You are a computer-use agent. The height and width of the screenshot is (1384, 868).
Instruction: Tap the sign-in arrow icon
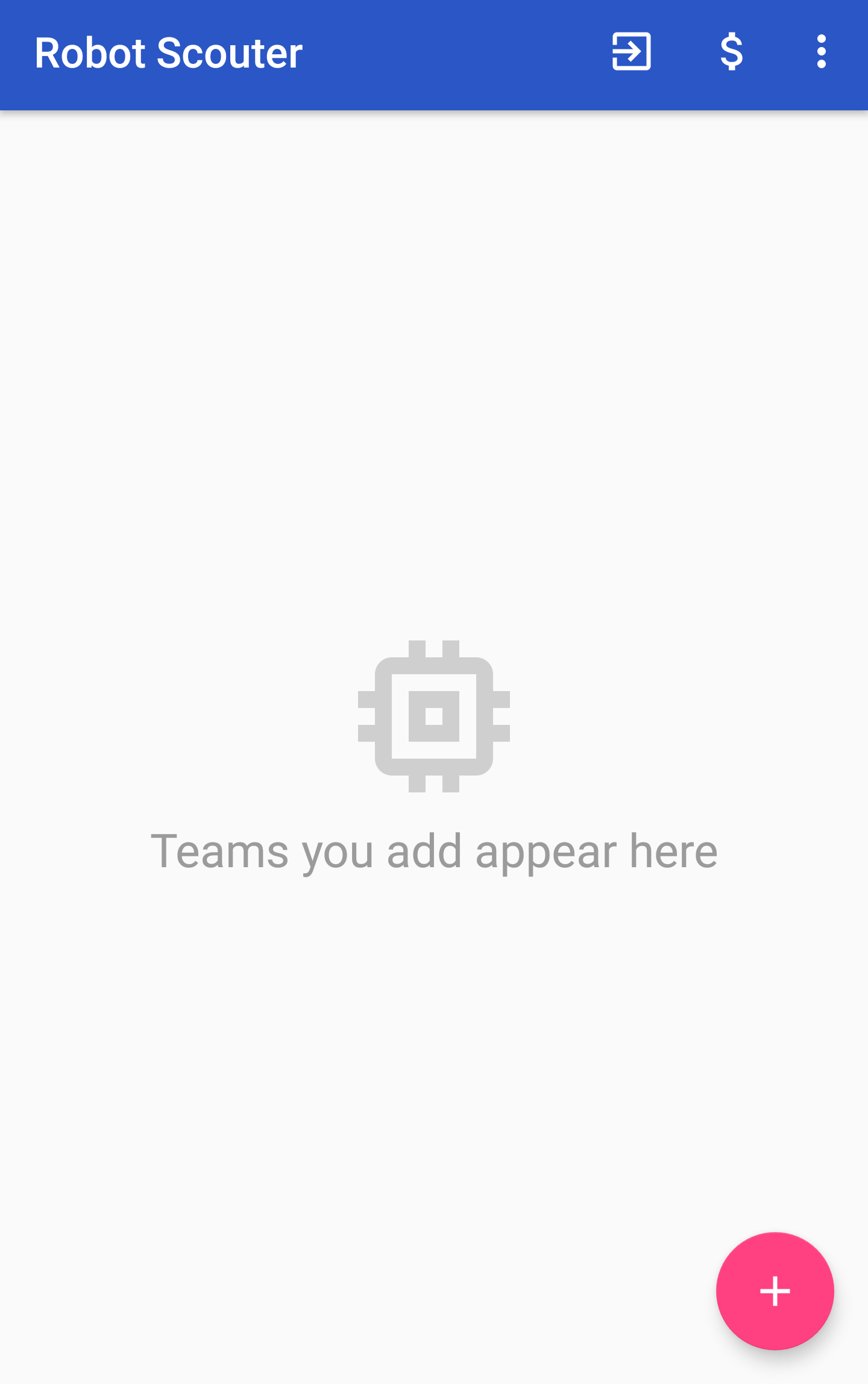pos(631,52)
